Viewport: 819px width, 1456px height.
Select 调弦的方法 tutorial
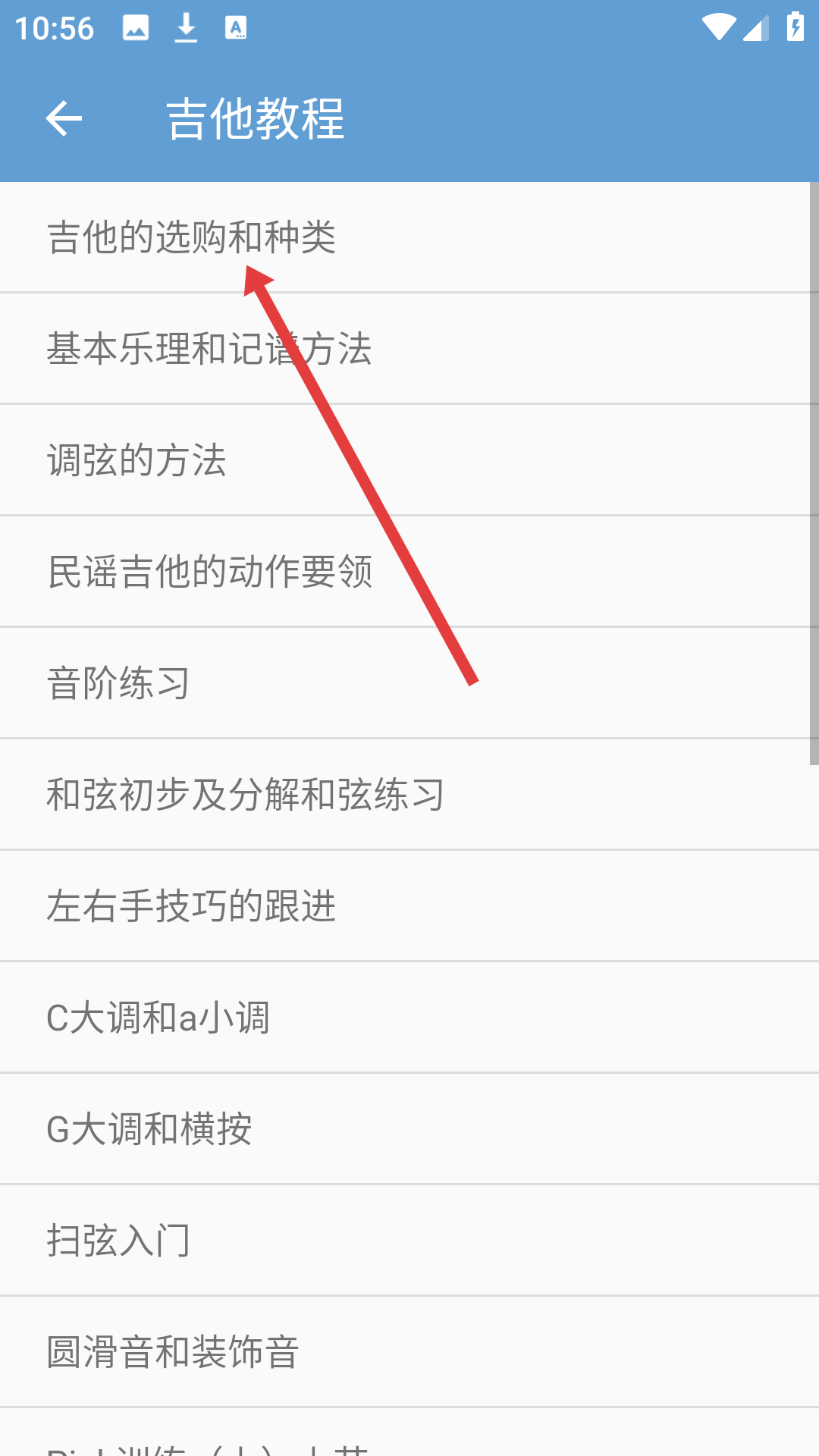click(x=409, y=460)
